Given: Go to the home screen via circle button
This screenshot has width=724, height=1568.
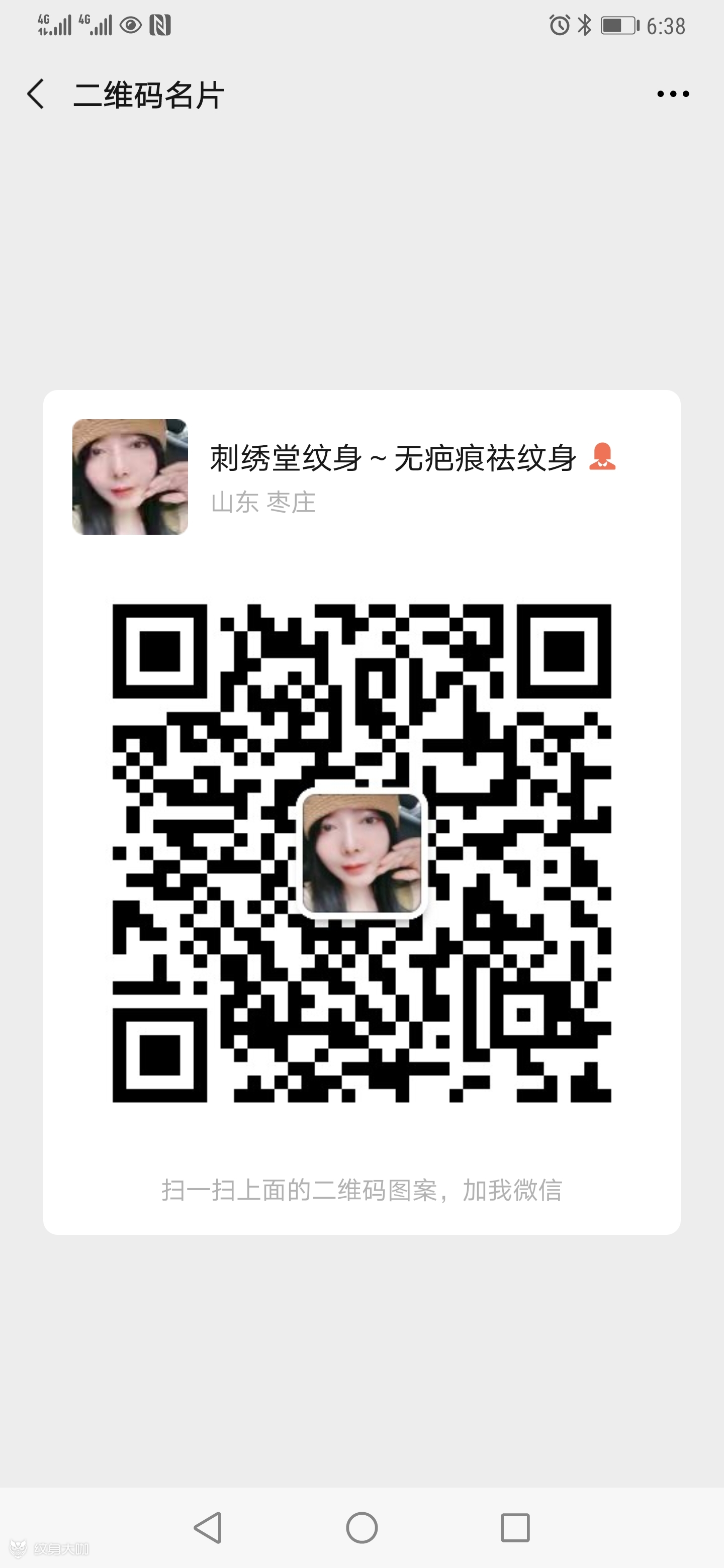Looking at the screenshot, I should pyautogui.click(x=361, y=1527).
